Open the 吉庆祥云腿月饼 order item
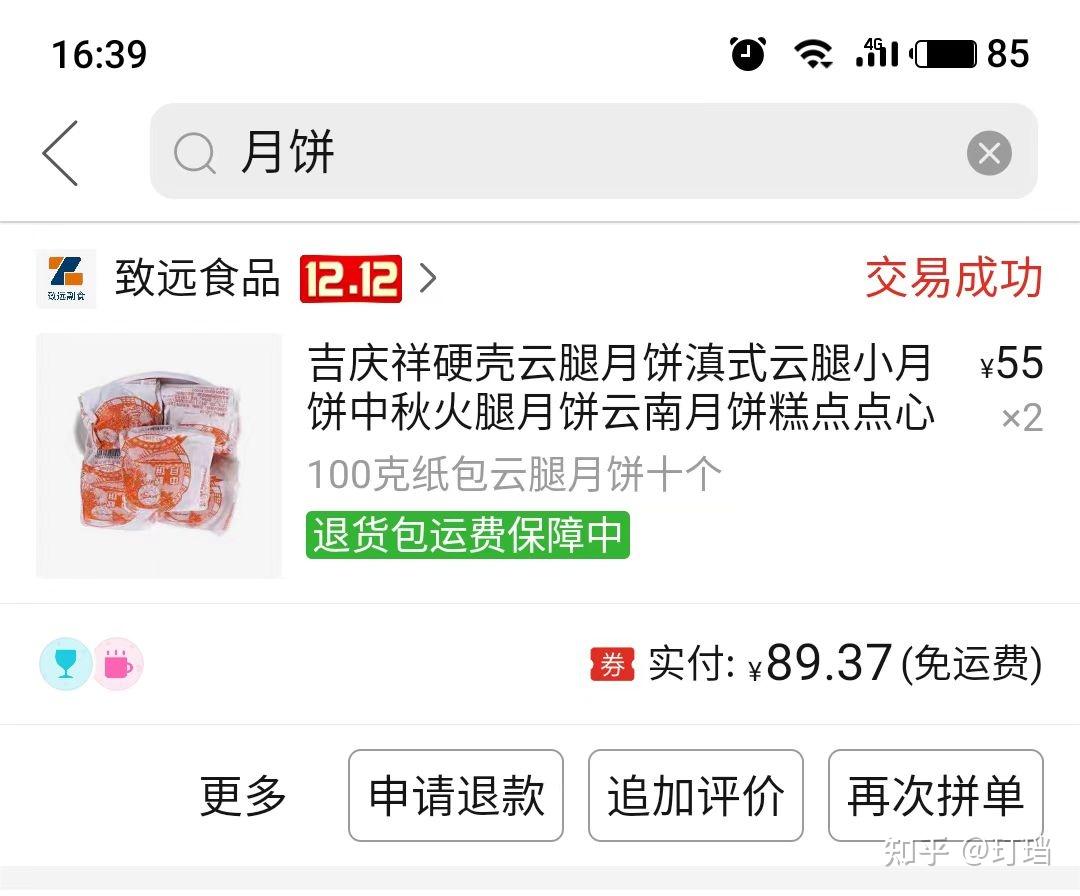1080x896 pixels. (620, 388)
